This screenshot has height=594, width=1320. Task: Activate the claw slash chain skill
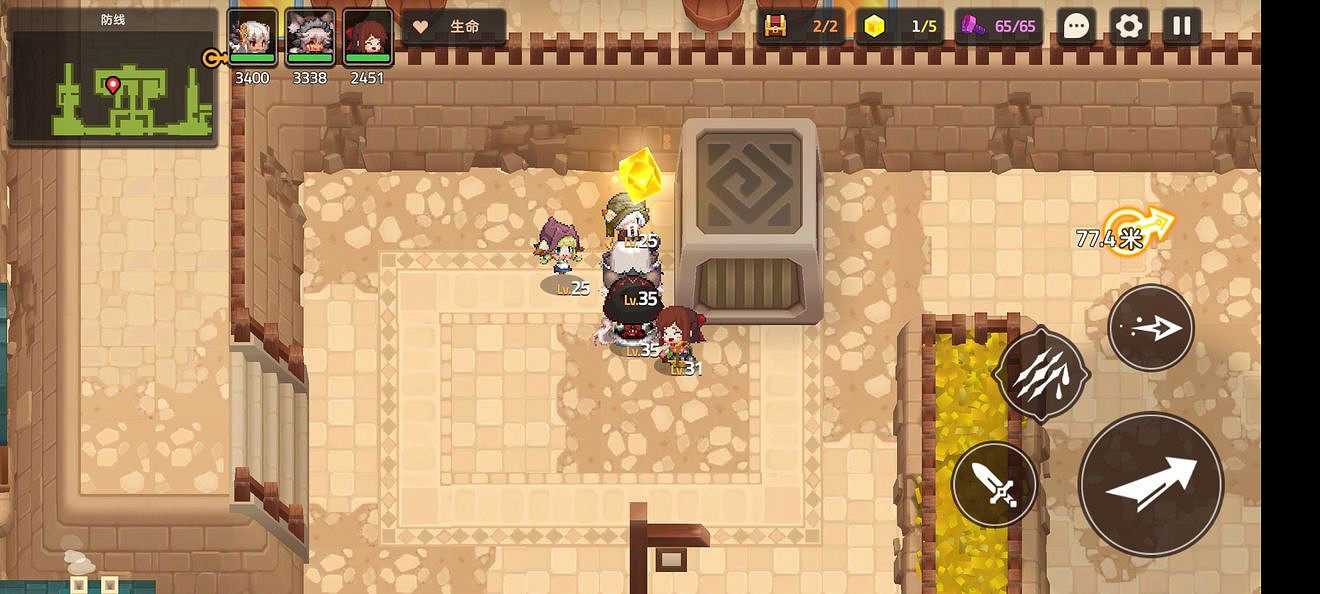tap(1041, 375)
